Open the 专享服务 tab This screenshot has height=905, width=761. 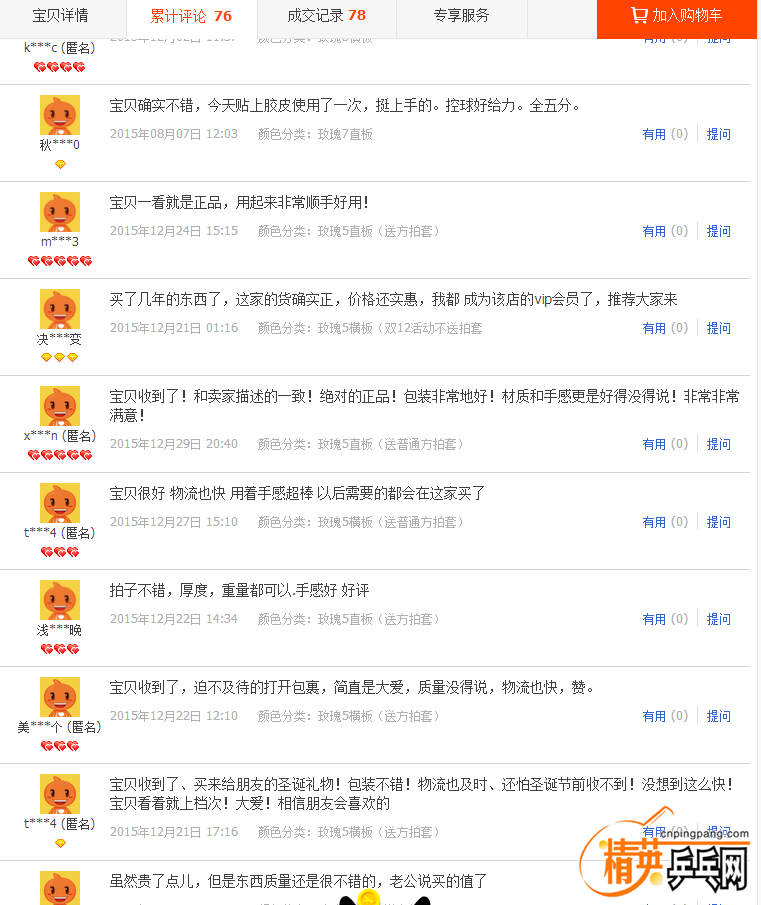click(x=461, y=16)
